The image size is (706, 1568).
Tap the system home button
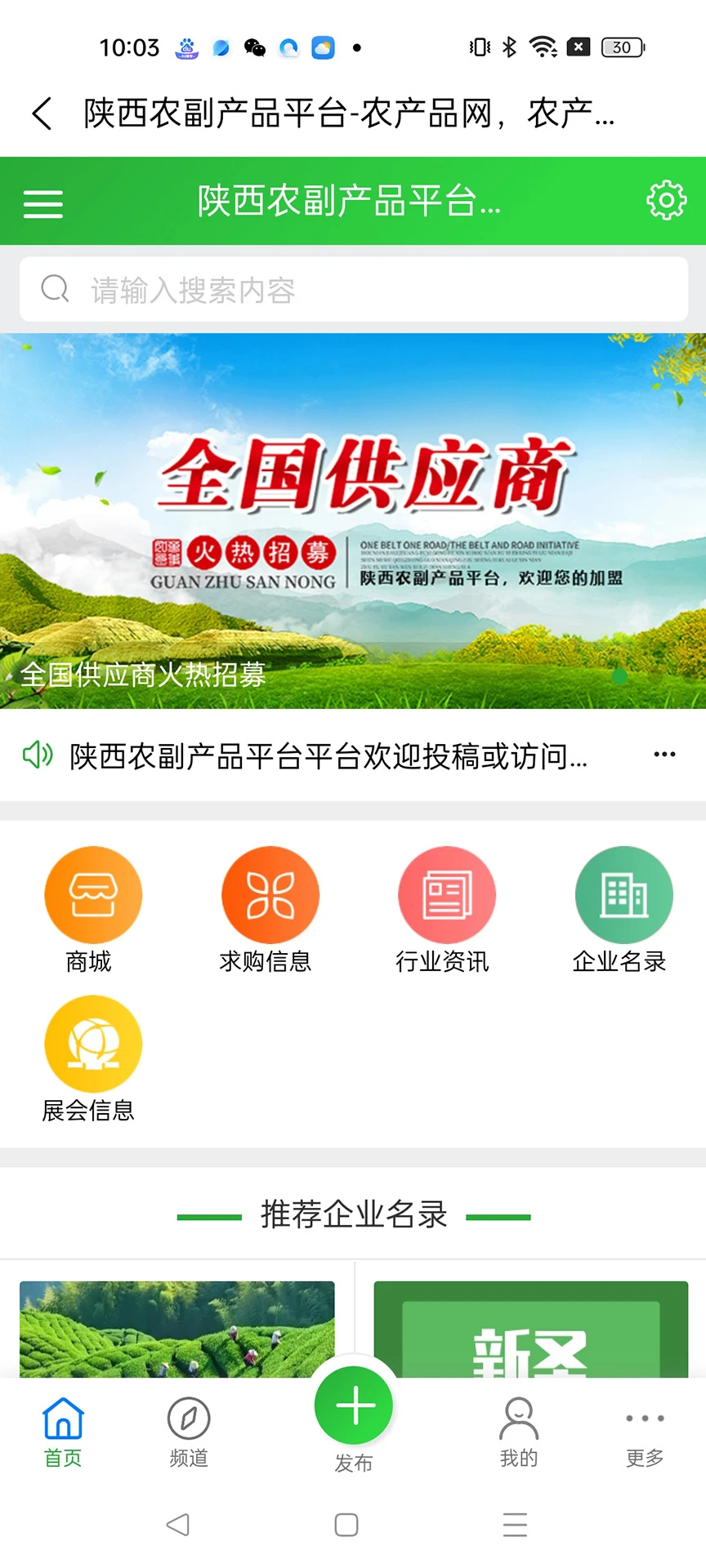pos(346,1525)
